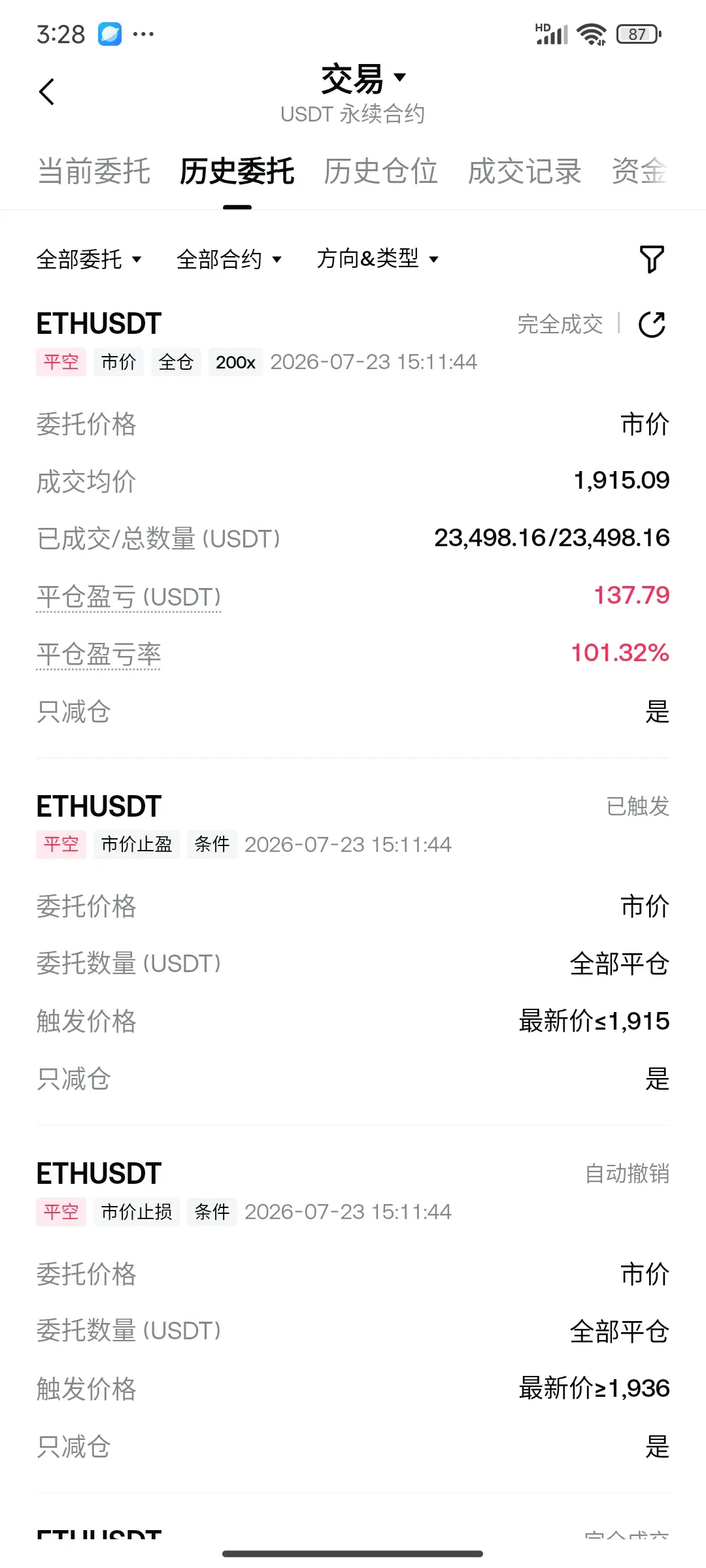Image resolution: width=706 pixels, height=1568 pixels.
Task: Switch to the 历史仓位 tab
Action: [380, 172]
